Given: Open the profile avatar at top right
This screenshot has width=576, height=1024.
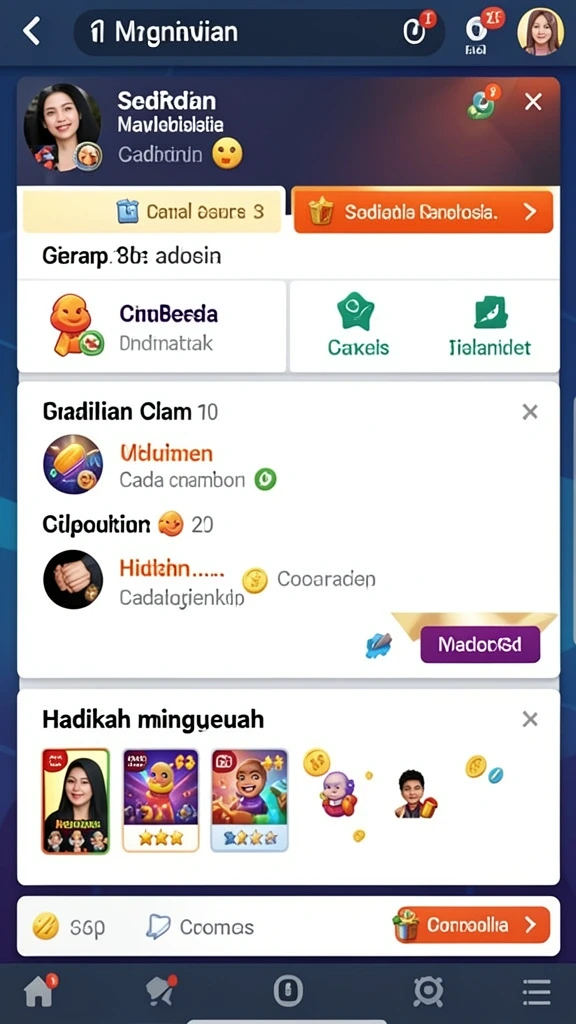Looking at the screenshot, I should pyautogui.click(x=540, y=31).
